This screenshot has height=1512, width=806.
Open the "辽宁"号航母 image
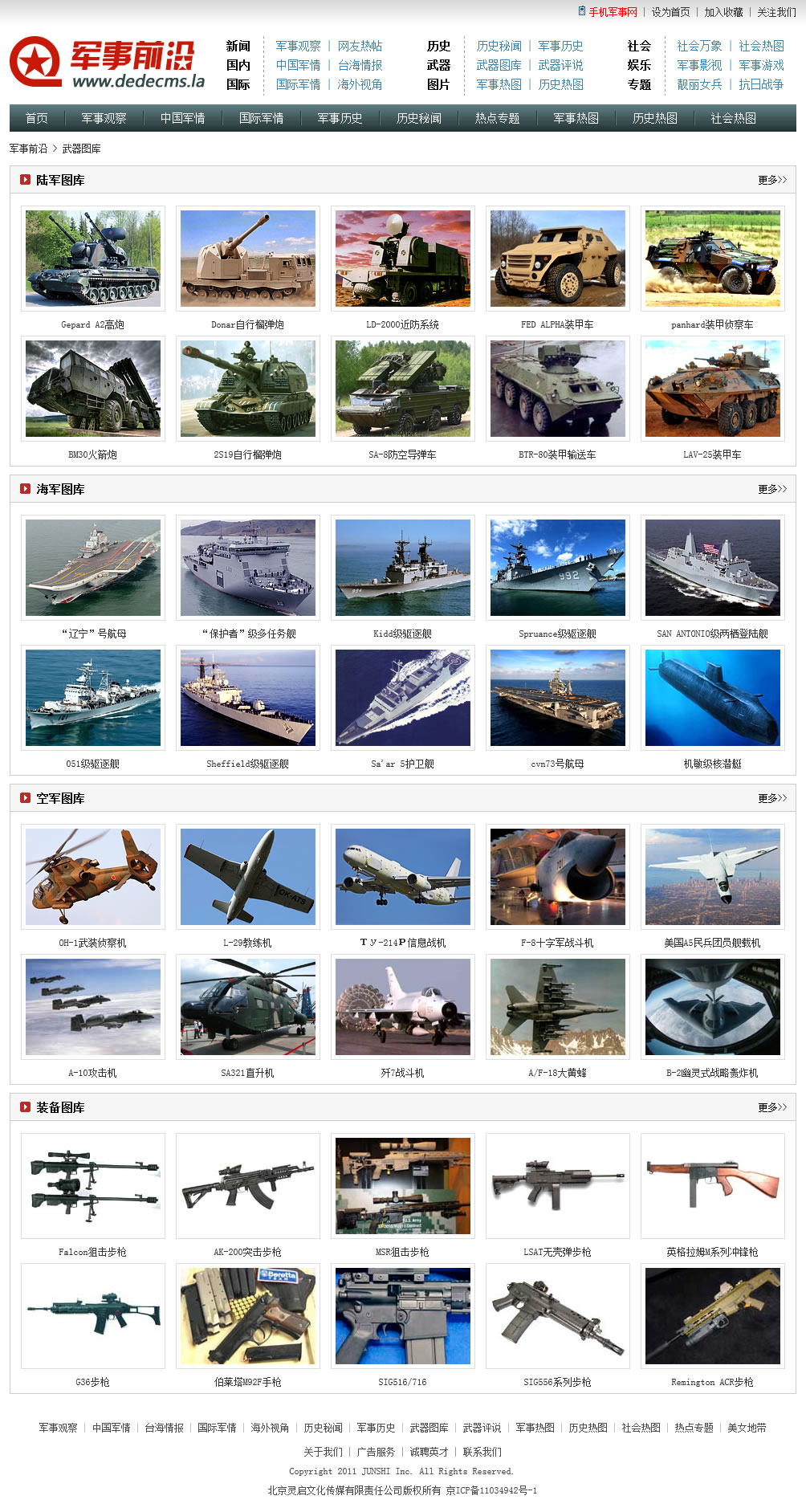pyautogui.click(x=93, y=568)
